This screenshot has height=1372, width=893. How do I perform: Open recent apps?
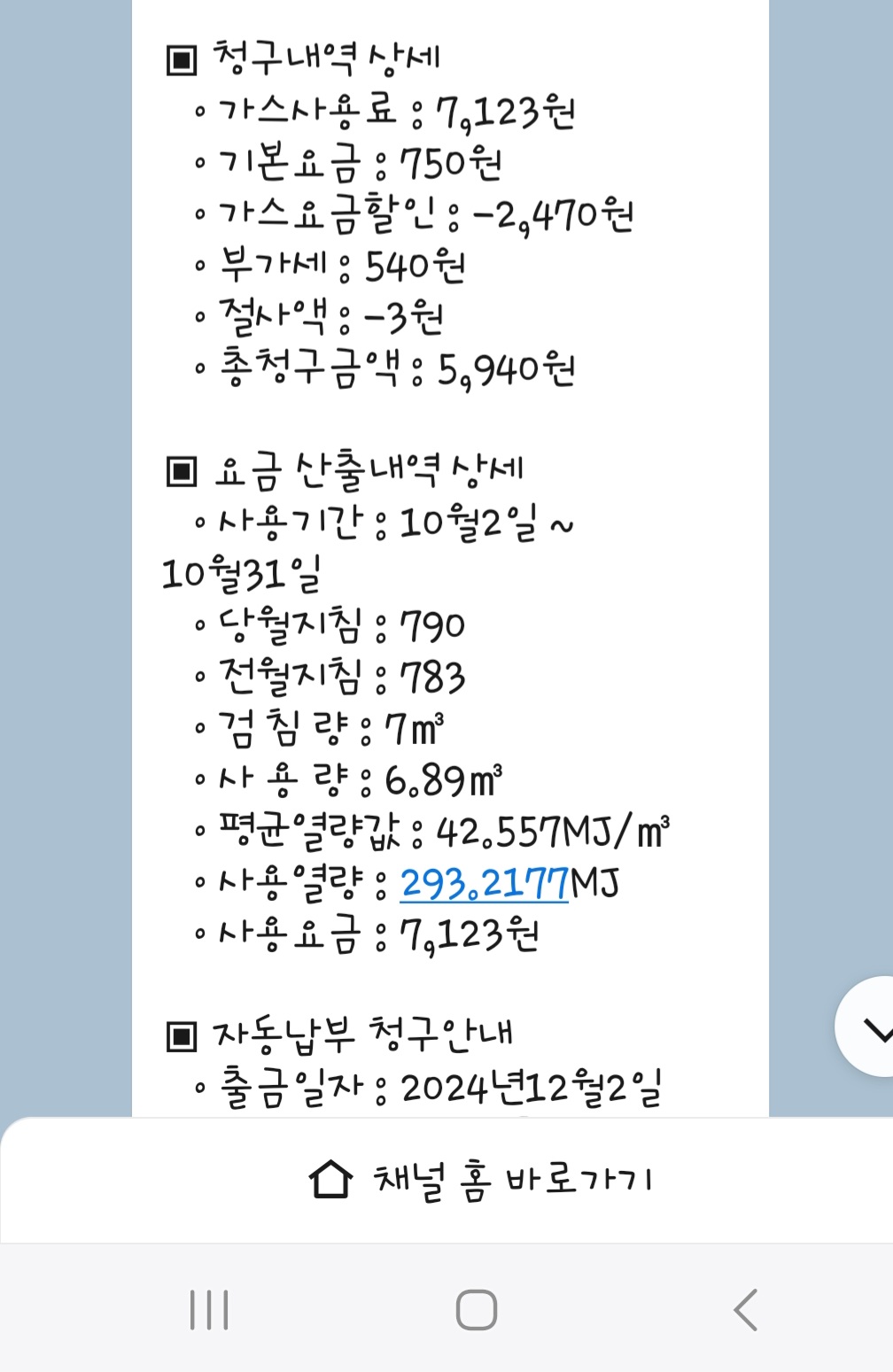(x=209, y=1309)
